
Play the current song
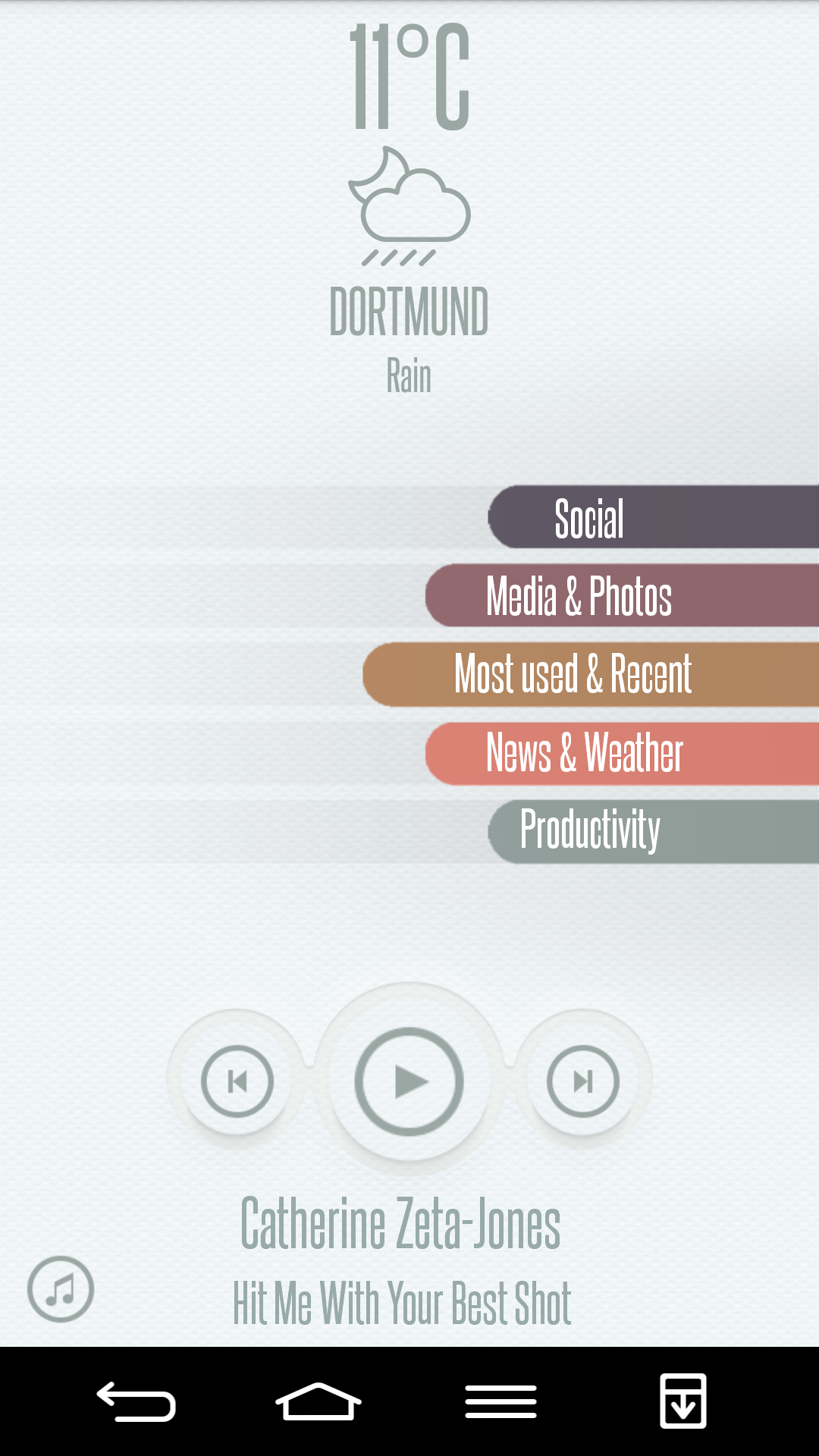point(409,1081)
